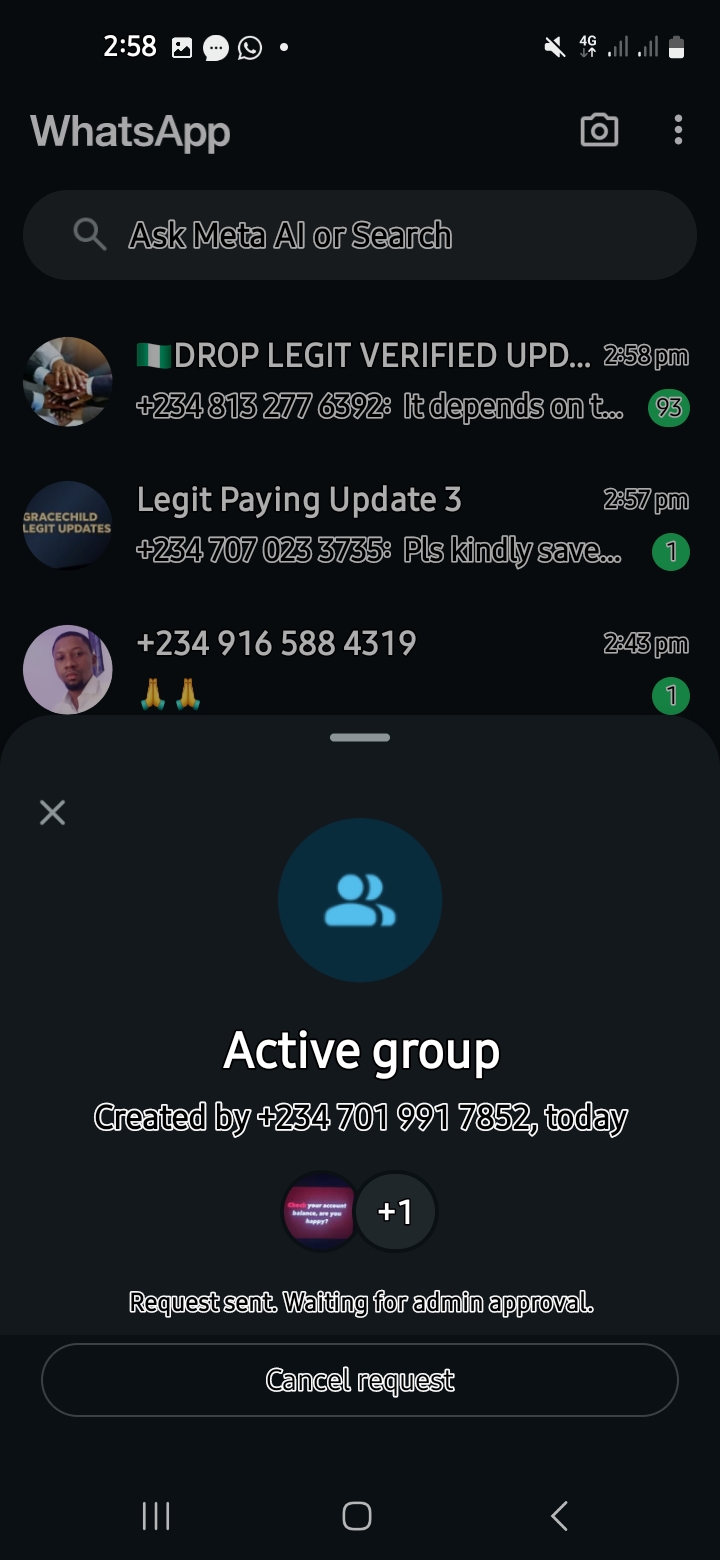This screenshot has width=720, height=1560.
Task: Go back using the system back button
Action: pos(559,1516)
